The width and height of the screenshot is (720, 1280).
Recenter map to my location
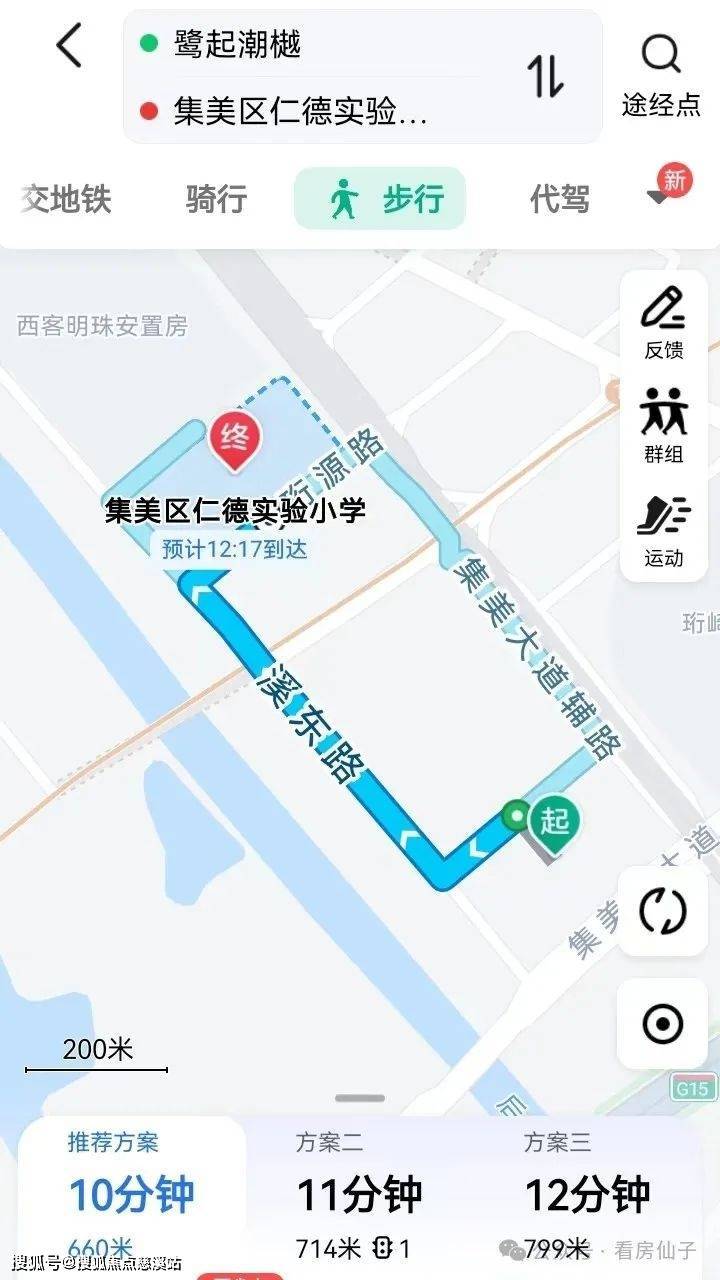tap(663, 1024)
